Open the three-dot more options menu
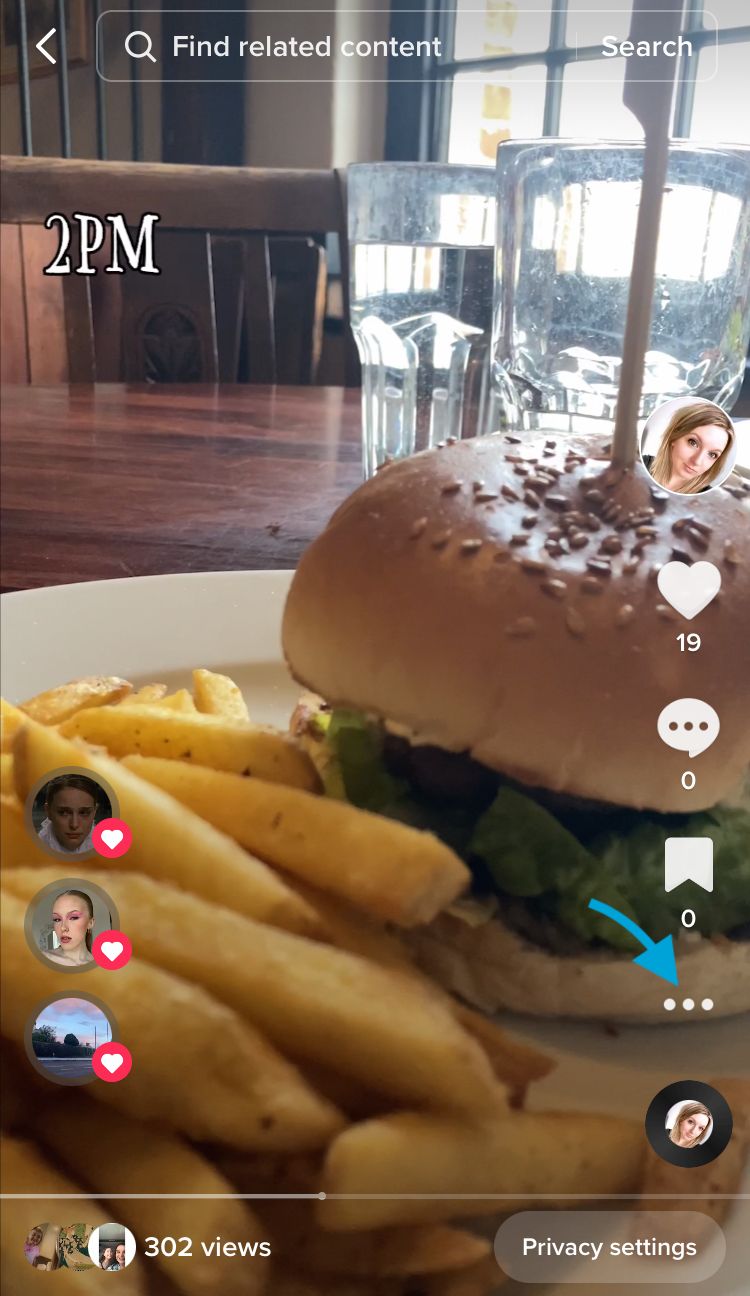This screenshot has height=1296, width=750. 688,1004
